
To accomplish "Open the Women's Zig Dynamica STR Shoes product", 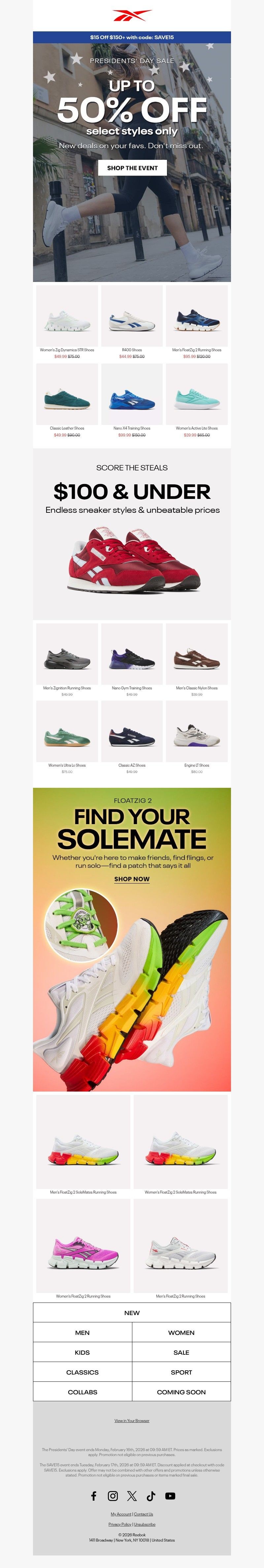I will 67,317.
